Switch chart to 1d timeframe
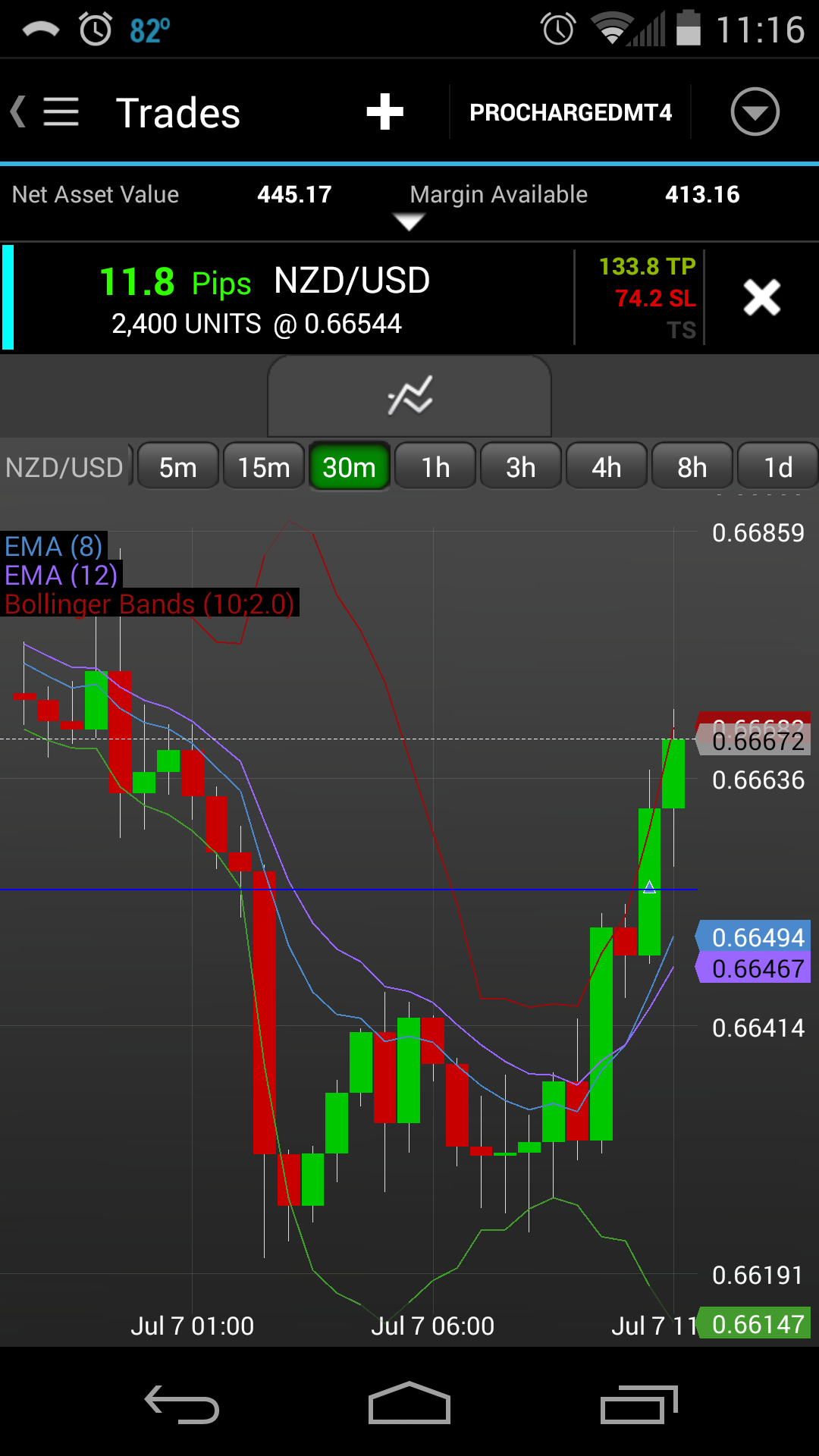This screenshot has height=1456, width=819. click(778, 467)
